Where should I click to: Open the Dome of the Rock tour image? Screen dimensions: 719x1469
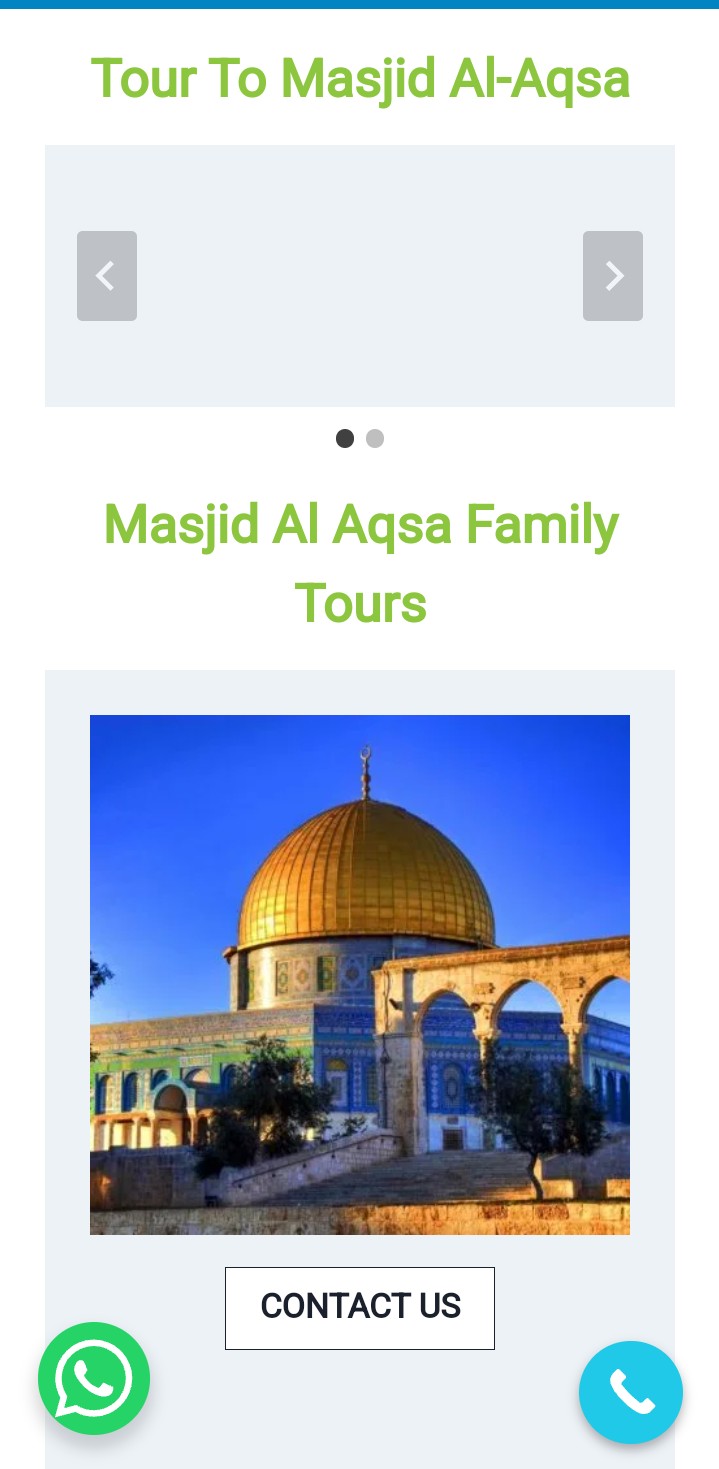[360, 974]
